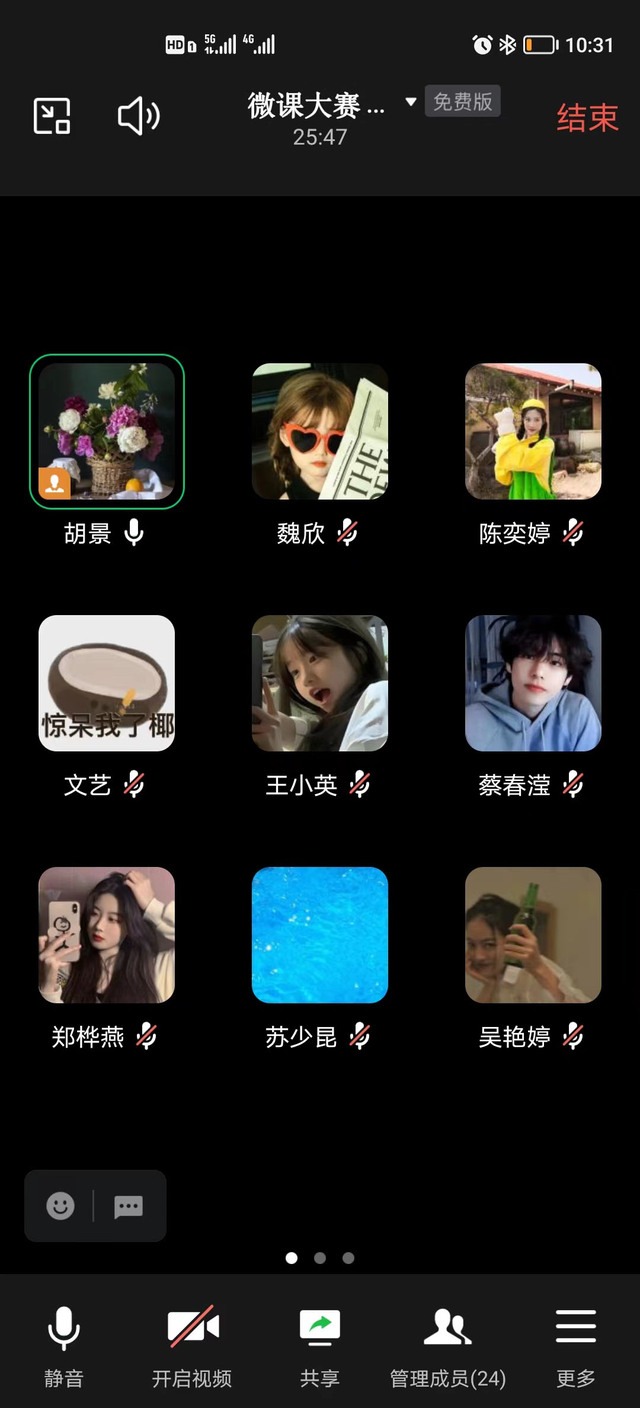
Task: Select 魏欣's participant tile
Action: click(320, 432)
